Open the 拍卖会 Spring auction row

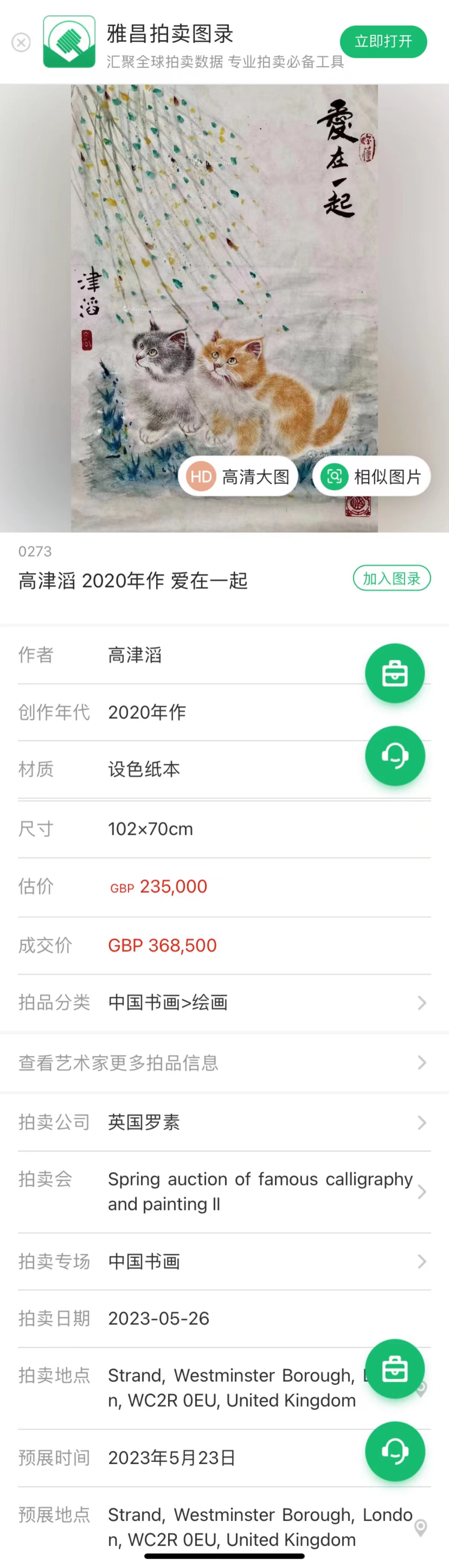pyautogui.click(x=224, y=1191)
